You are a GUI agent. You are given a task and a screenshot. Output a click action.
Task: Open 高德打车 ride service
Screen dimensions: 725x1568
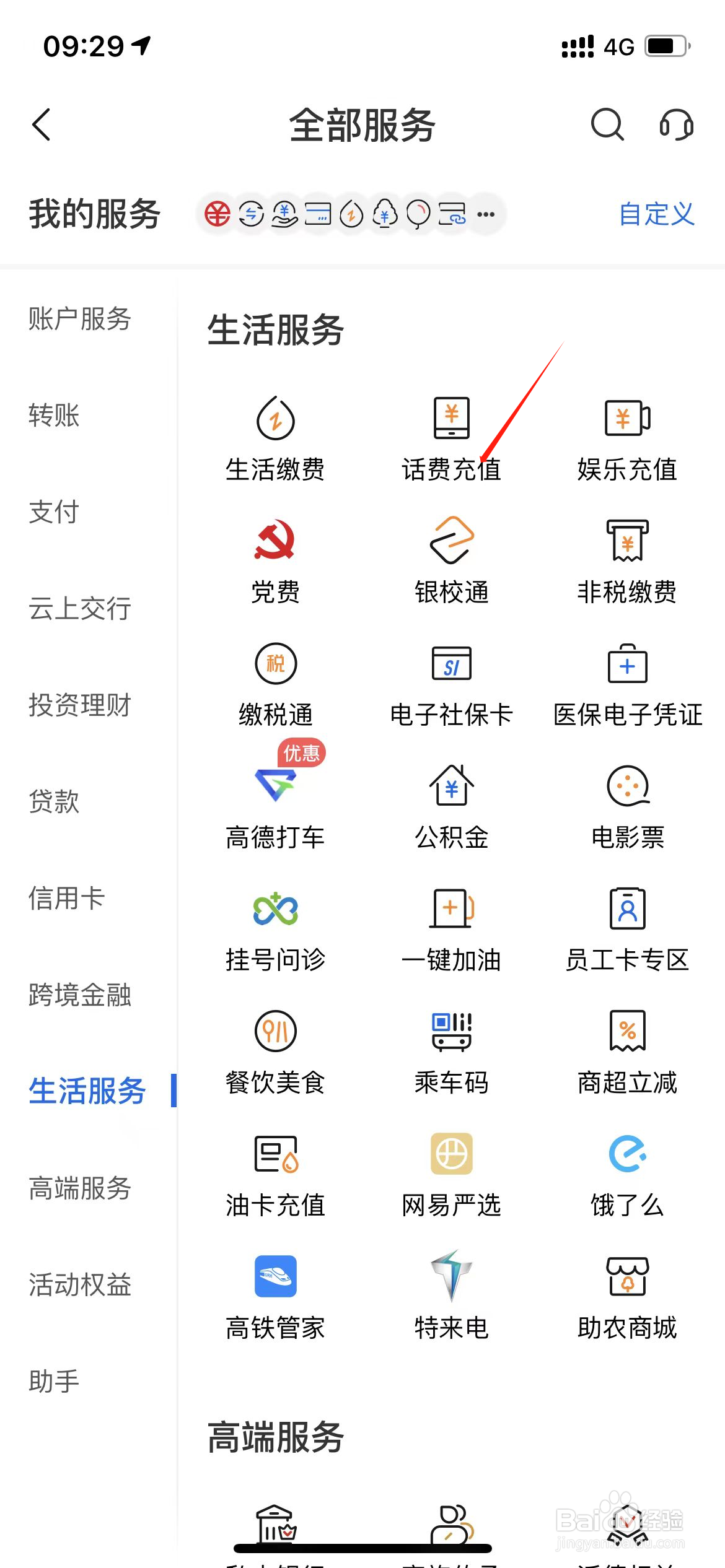[x=275, y=806]
